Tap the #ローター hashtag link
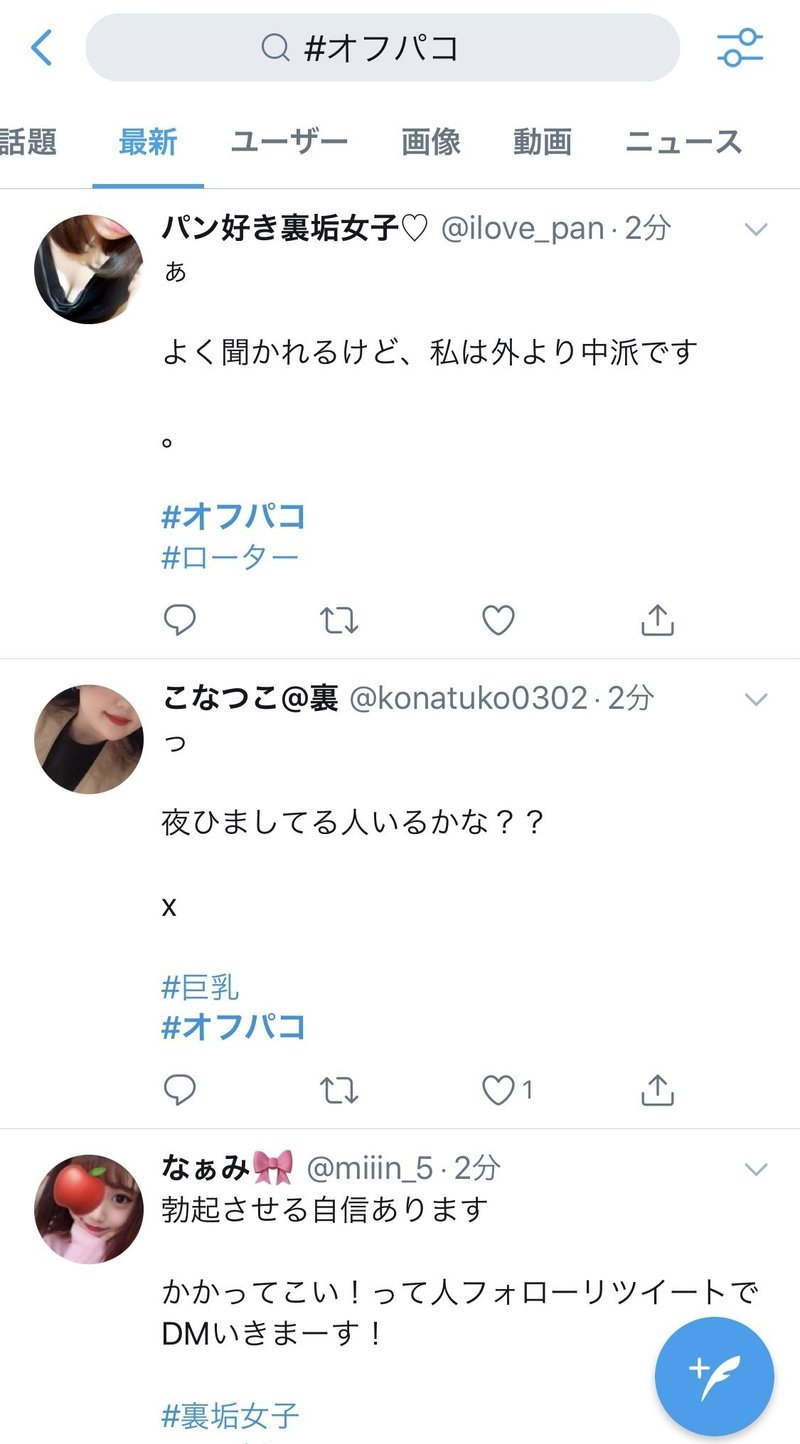 (230, 557)
